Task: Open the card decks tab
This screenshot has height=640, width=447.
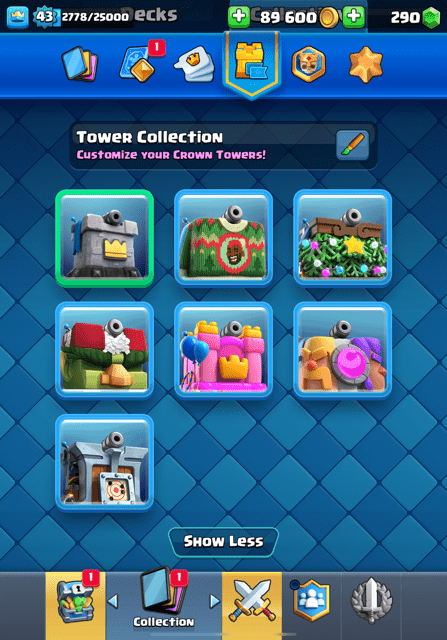Action: pos(80,64)
